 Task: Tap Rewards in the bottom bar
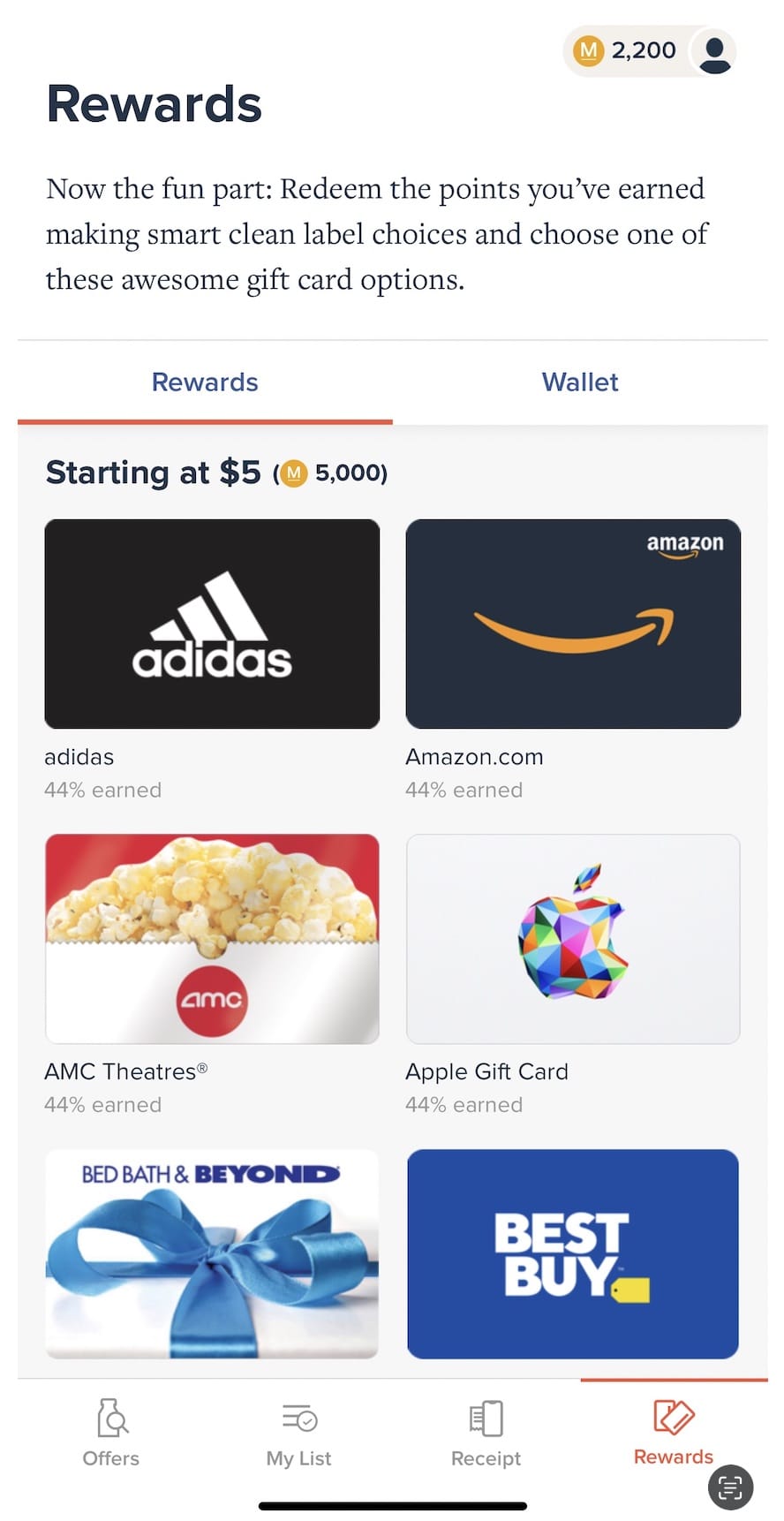click(x=673, y=1431)
